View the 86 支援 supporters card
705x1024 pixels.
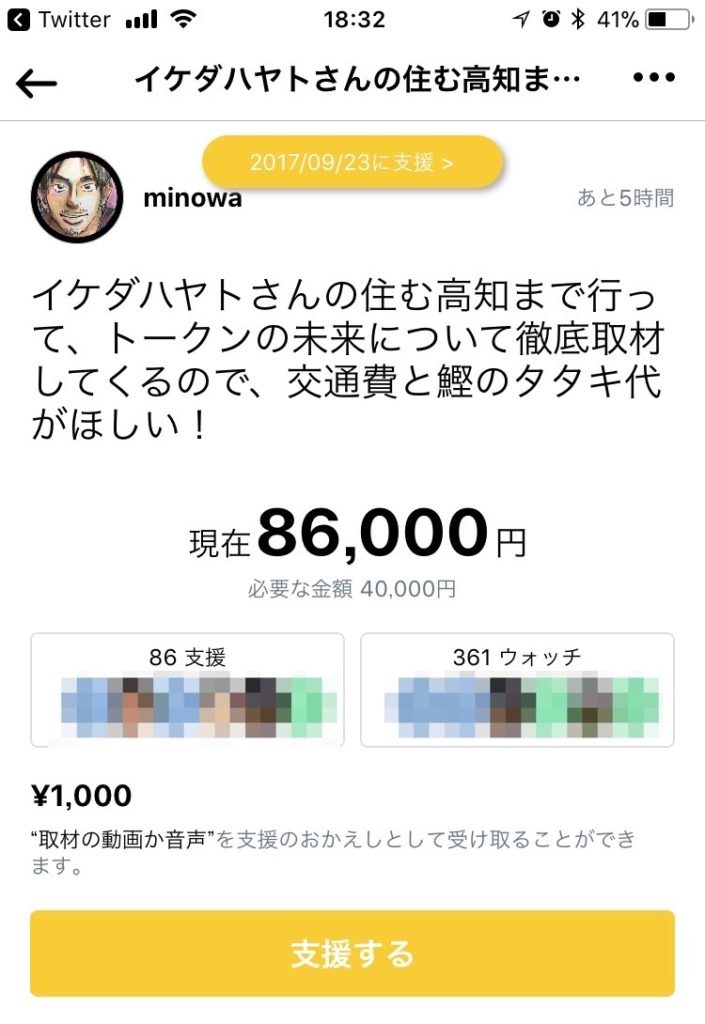pos(188,690)
